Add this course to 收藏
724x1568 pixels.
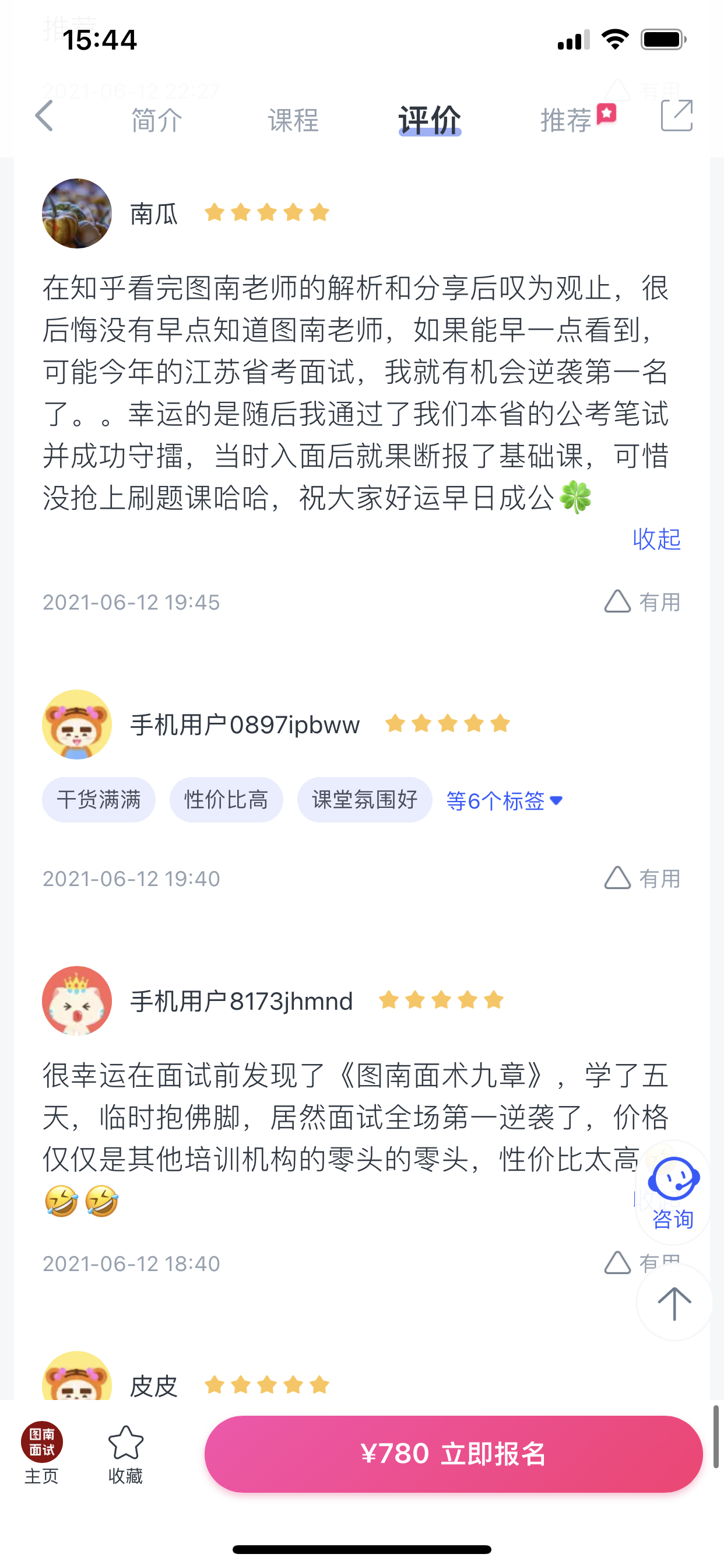pos(125,1454)
